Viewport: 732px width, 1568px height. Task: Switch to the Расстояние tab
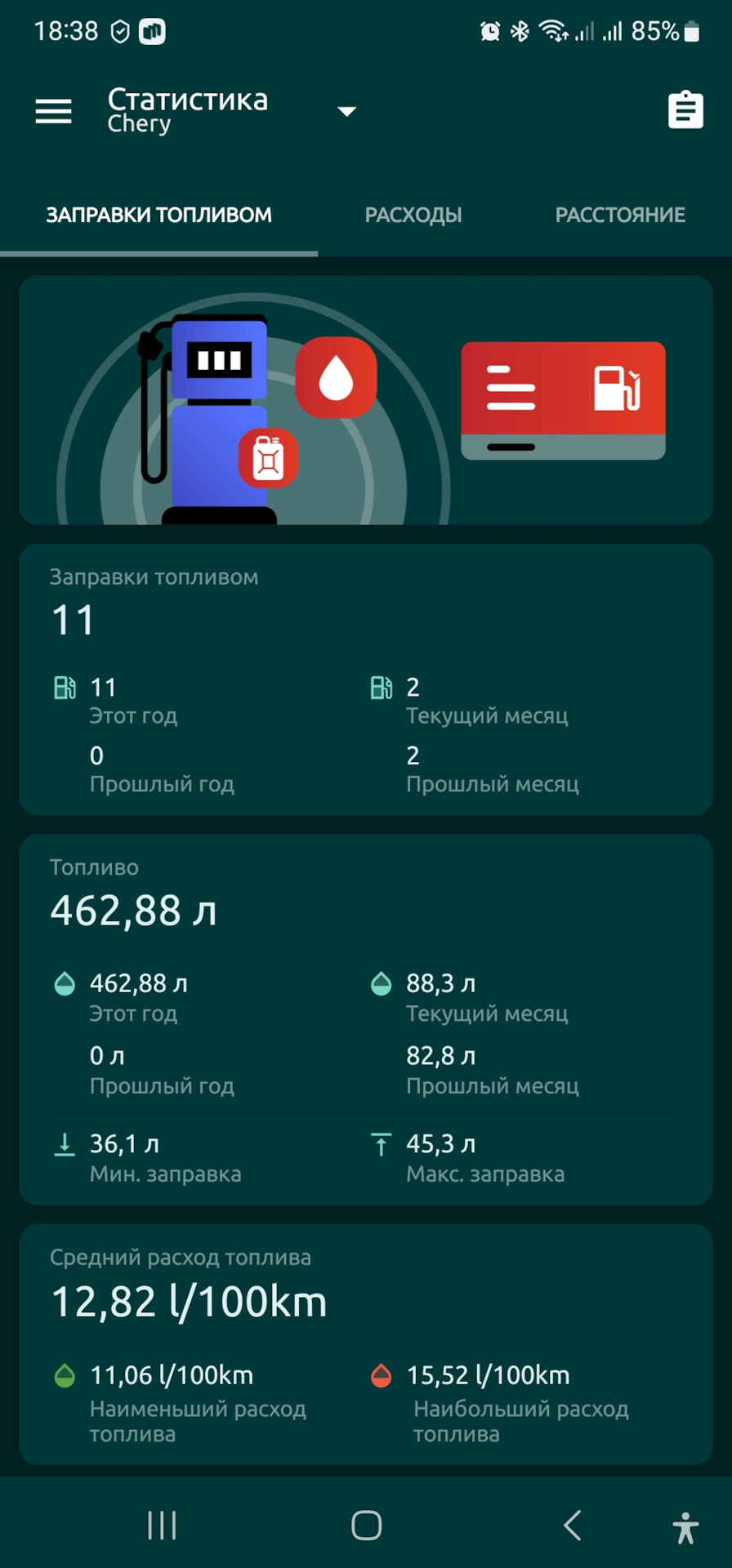click(x=619, y=215)
